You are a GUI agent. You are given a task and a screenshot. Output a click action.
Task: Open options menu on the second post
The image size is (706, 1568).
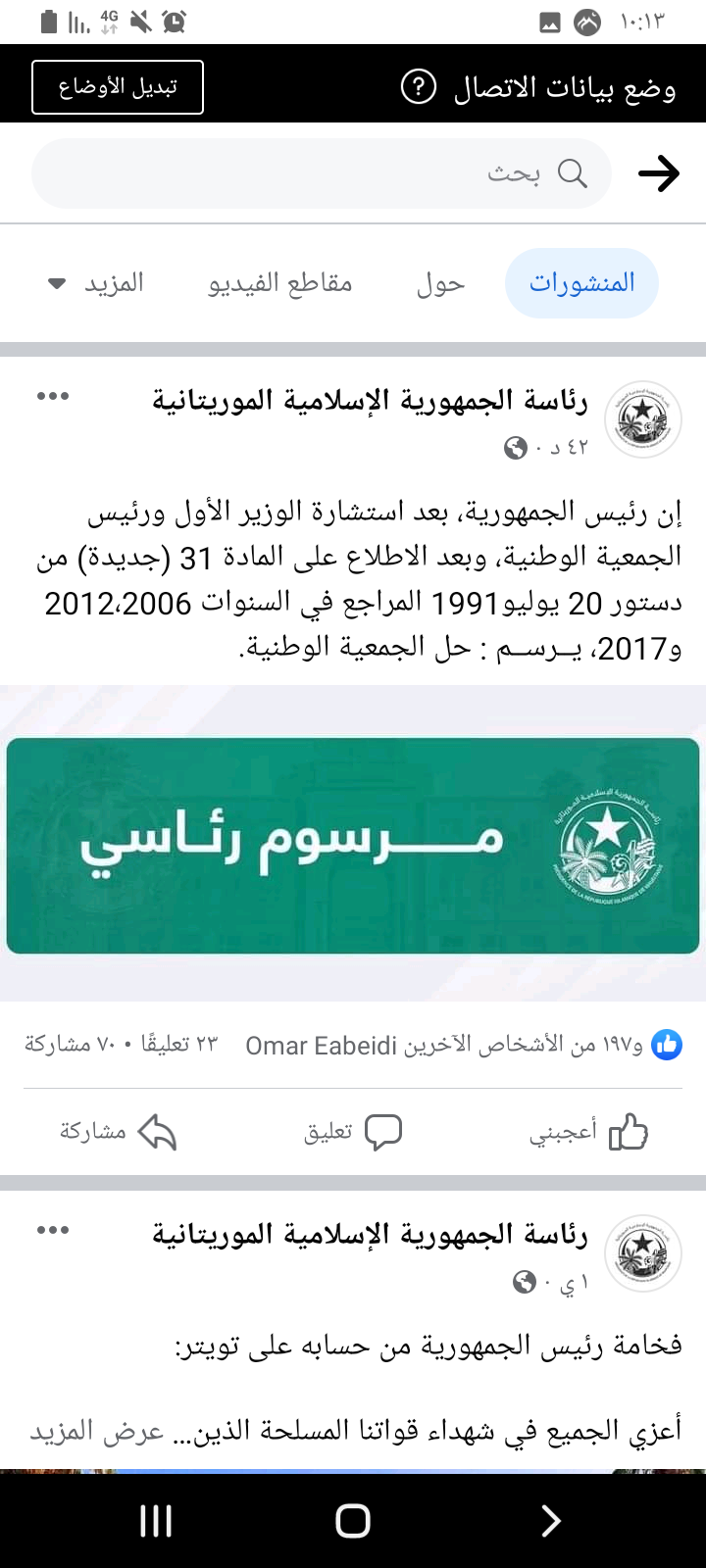[x=53, y=1231]
